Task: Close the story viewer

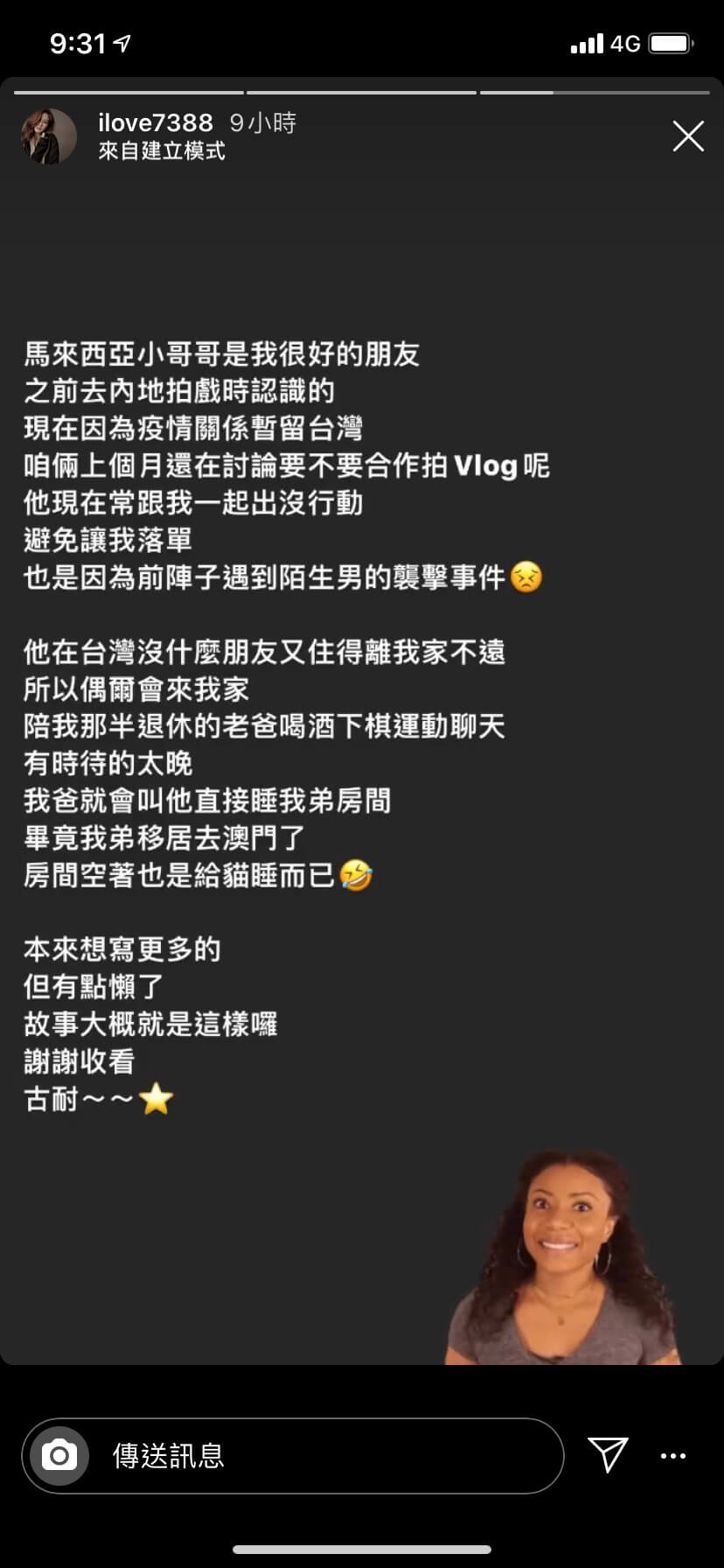Action: coord(688,136)
